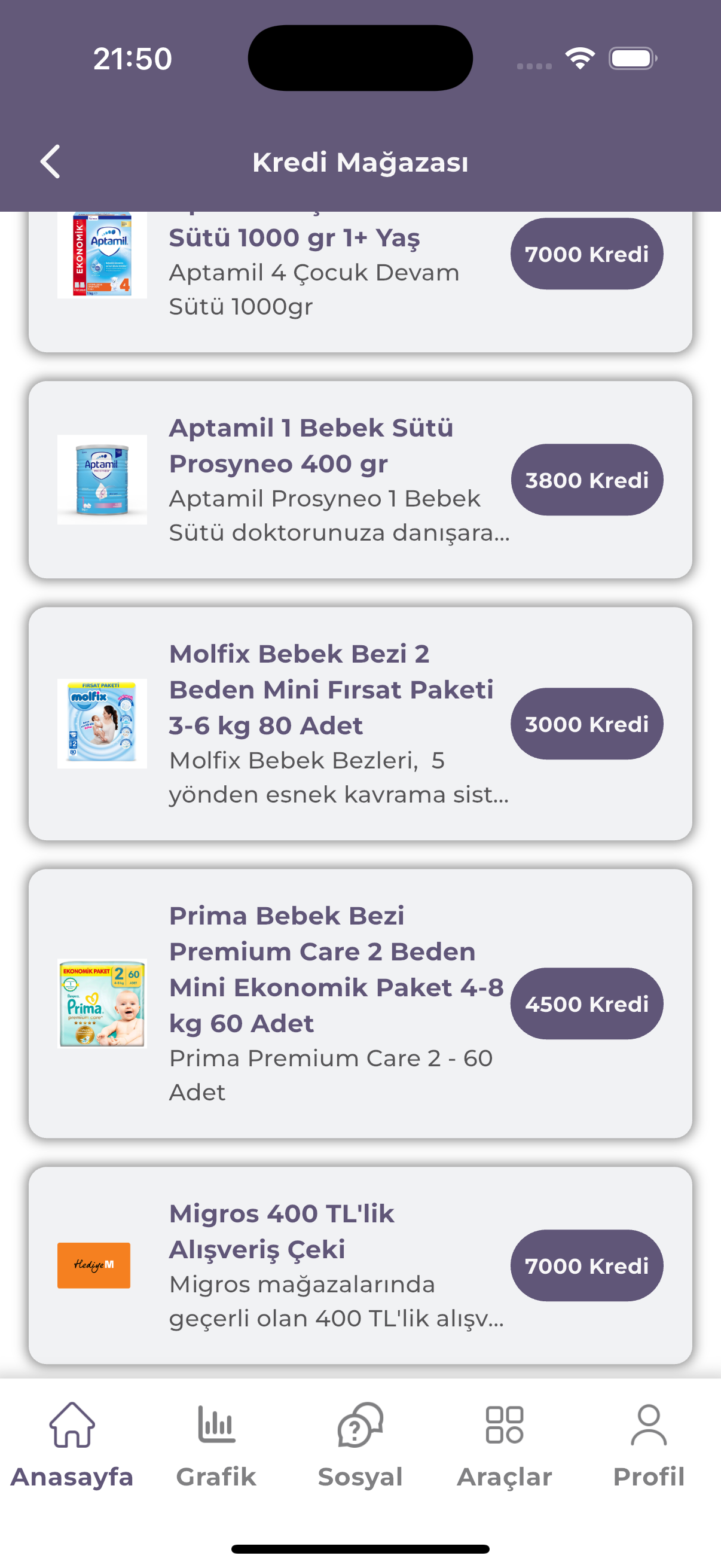This screenshot has width=721, height=1568.
Task: Open Aptamil 1 Bebek Sütü Prosyneo card
Action: [x=360, y=480]
